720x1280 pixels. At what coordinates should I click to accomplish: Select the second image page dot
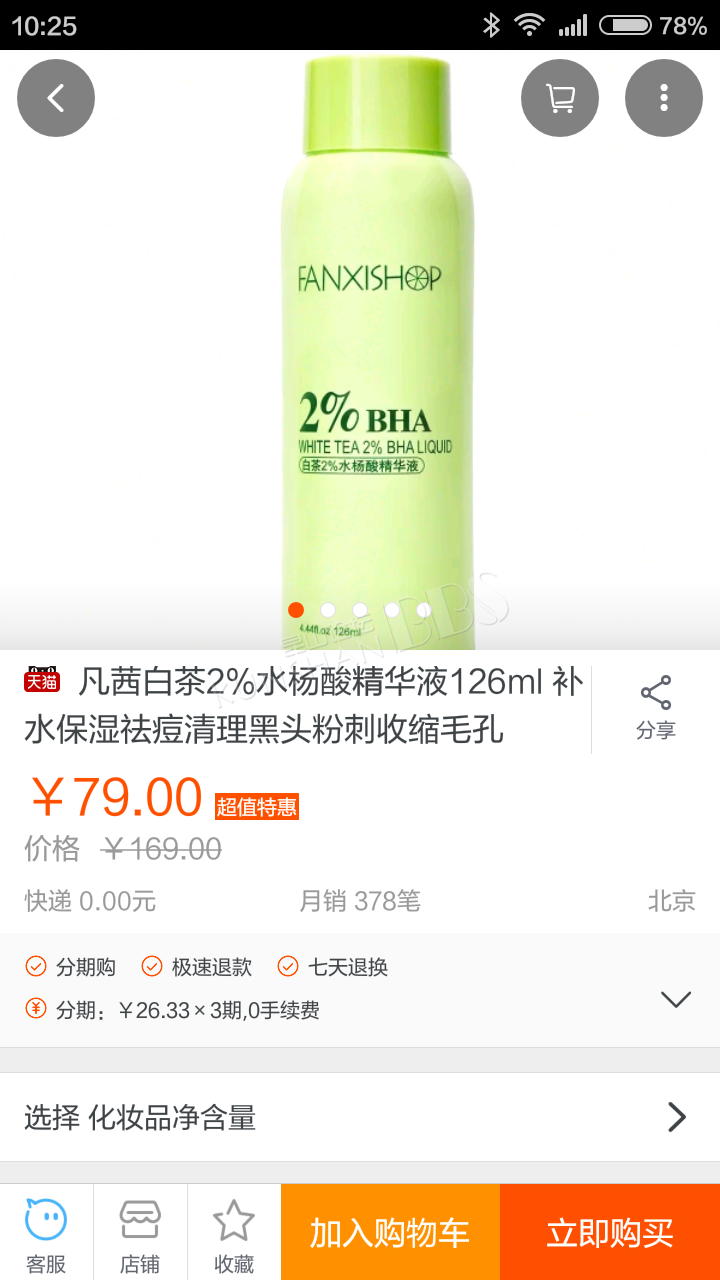328,610
